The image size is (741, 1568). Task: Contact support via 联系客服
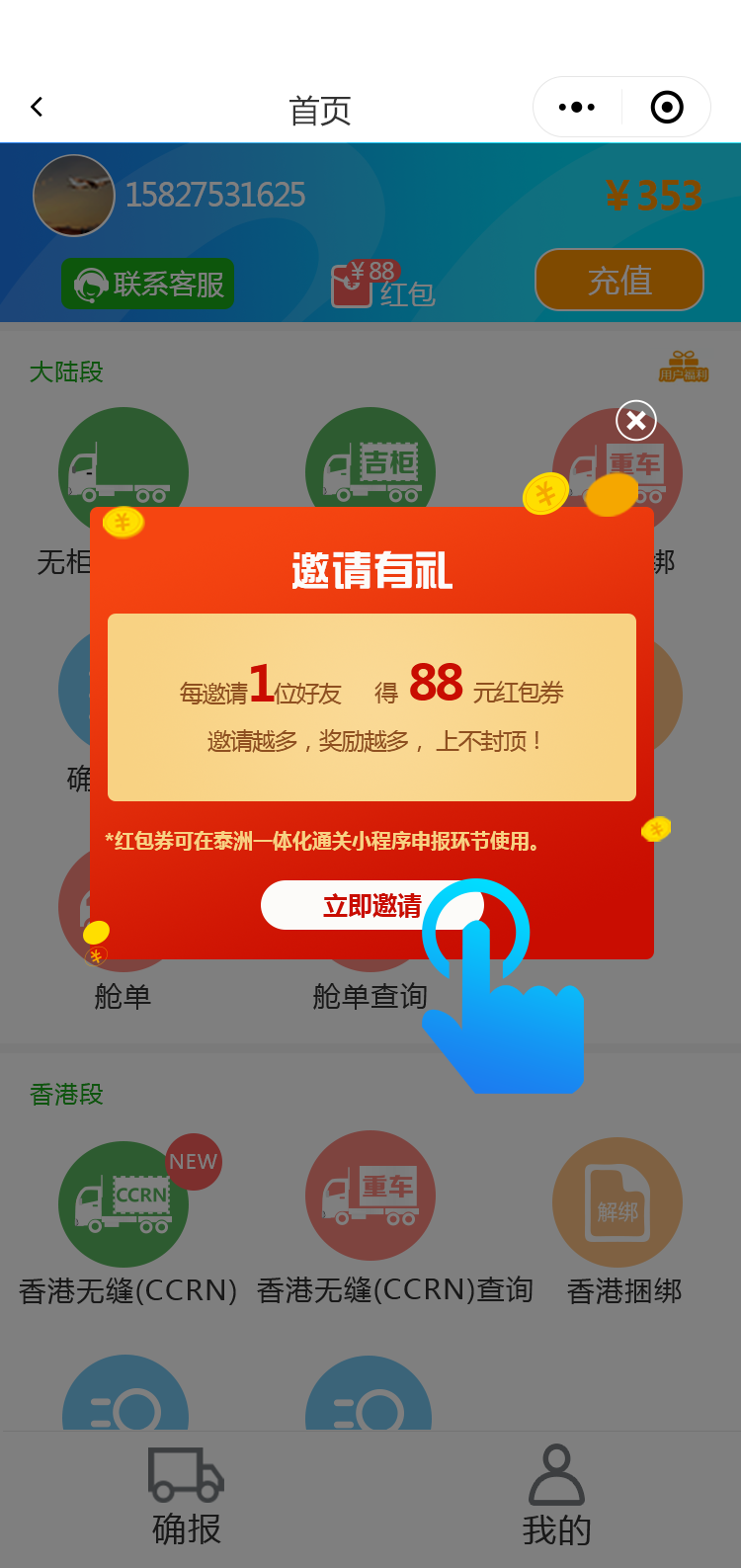tap(148, 285)
